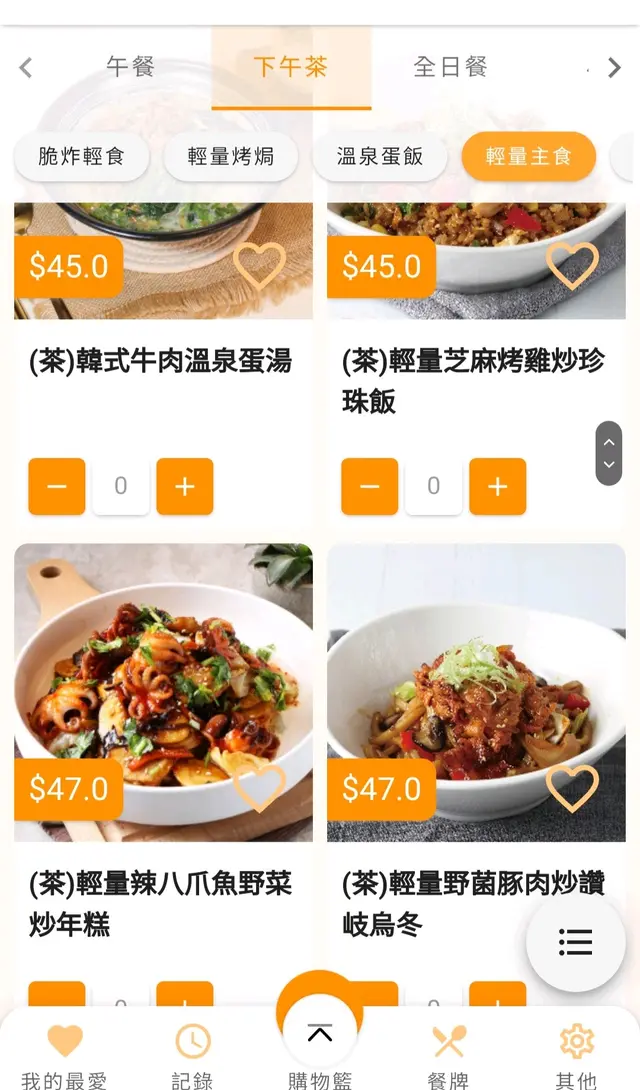Open the 其他 settings tab

tap(576, 1053)
